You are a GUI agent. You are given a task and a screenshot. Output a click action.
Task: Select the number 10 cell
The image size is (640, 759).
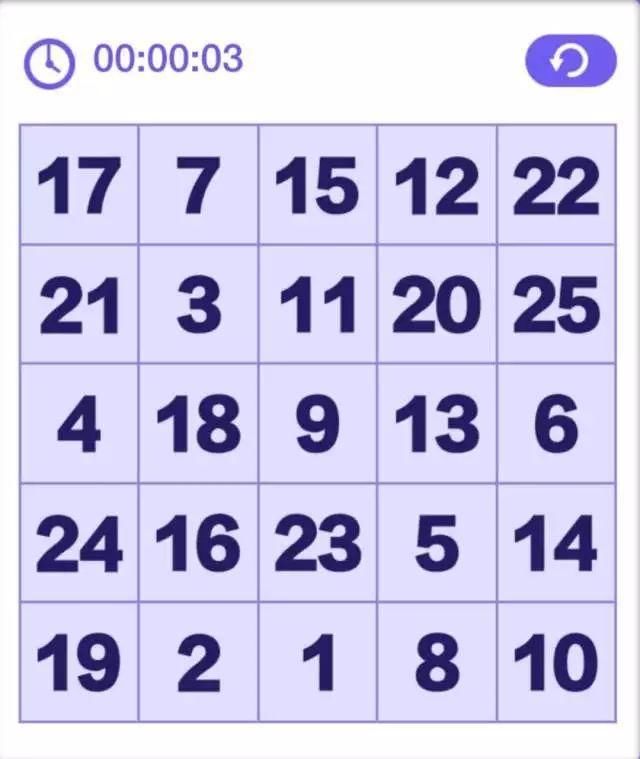coord(556,662)
